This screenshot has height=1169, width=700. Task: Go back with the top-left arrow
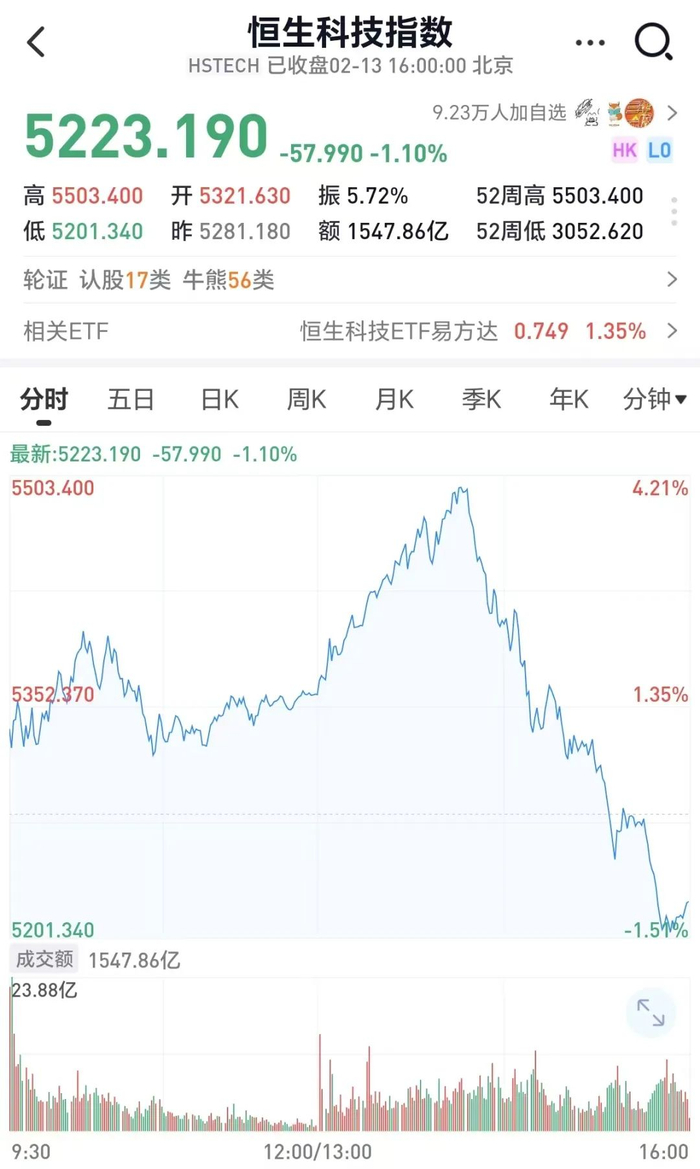(37, 42)
